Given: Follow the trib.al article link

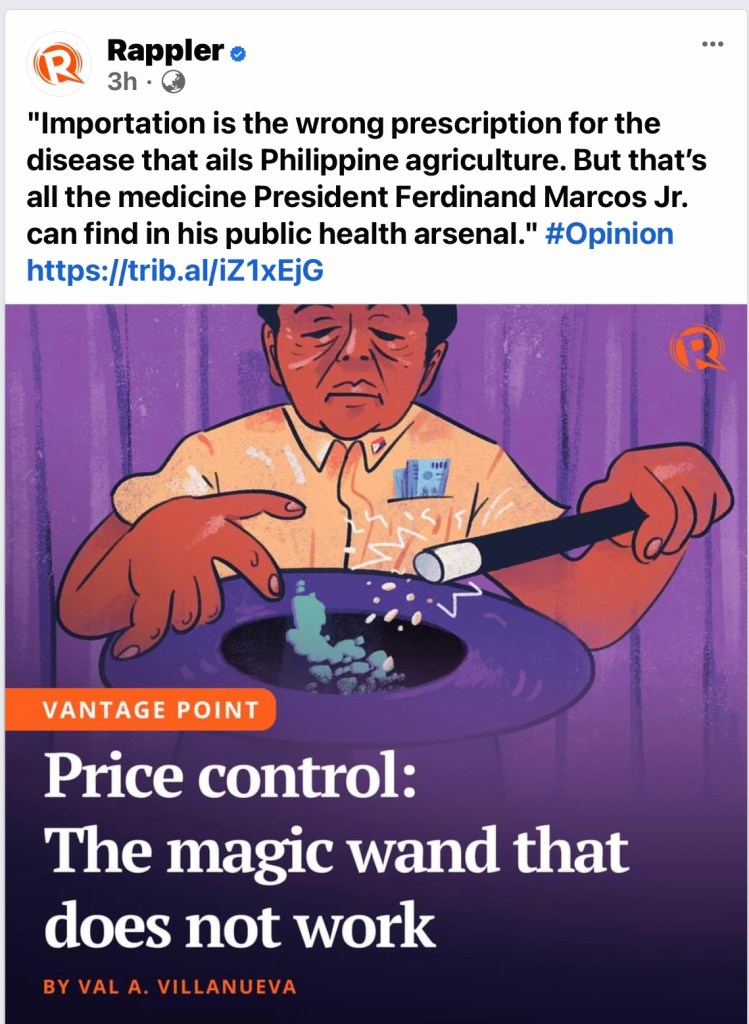Looking at the screenshot, I should [x=174, y=270].
